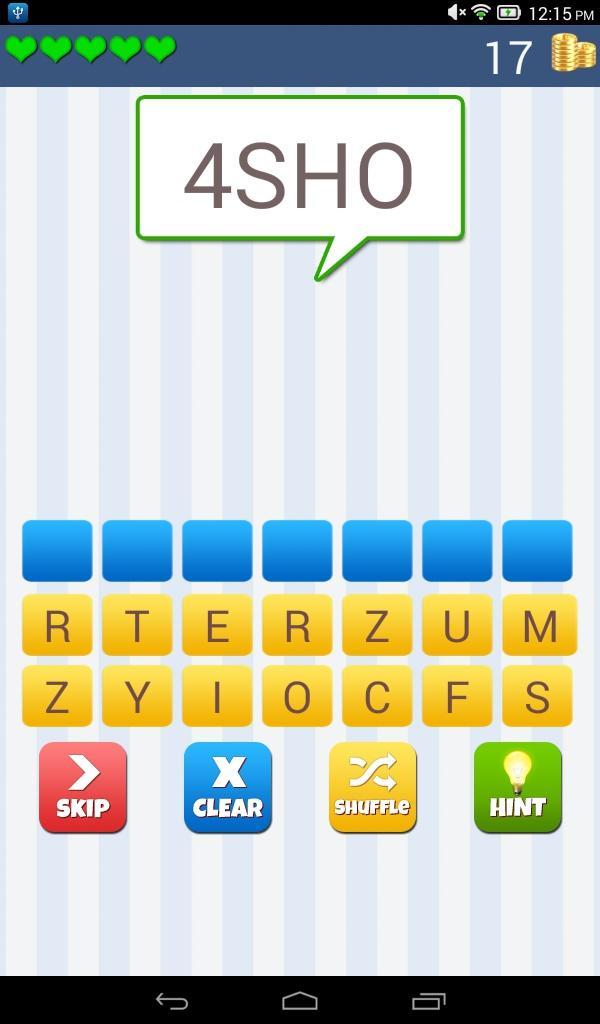Select the letter S tile
600x1024 pixels.
tap(537, 697)
